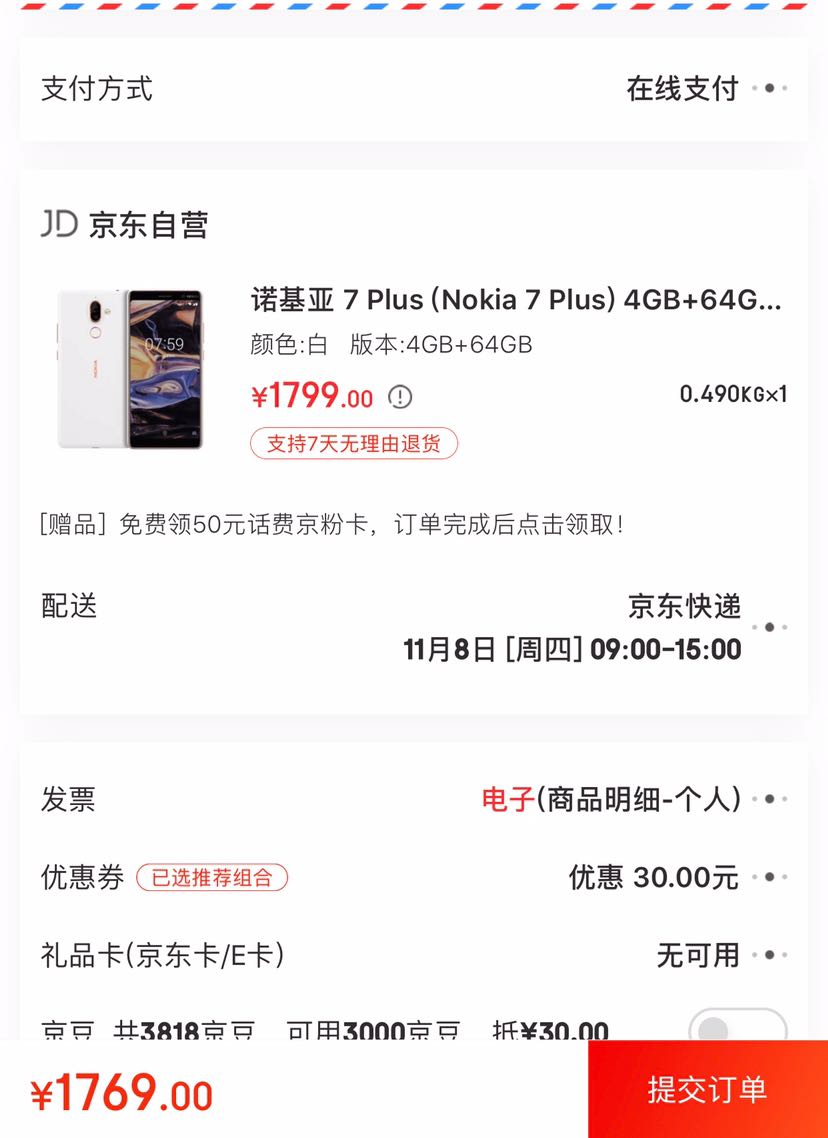Viewport: 828px width, 1138px height.
Task: Open the Nokia 7 Plus product thumbnail
Action: [128, 370]
